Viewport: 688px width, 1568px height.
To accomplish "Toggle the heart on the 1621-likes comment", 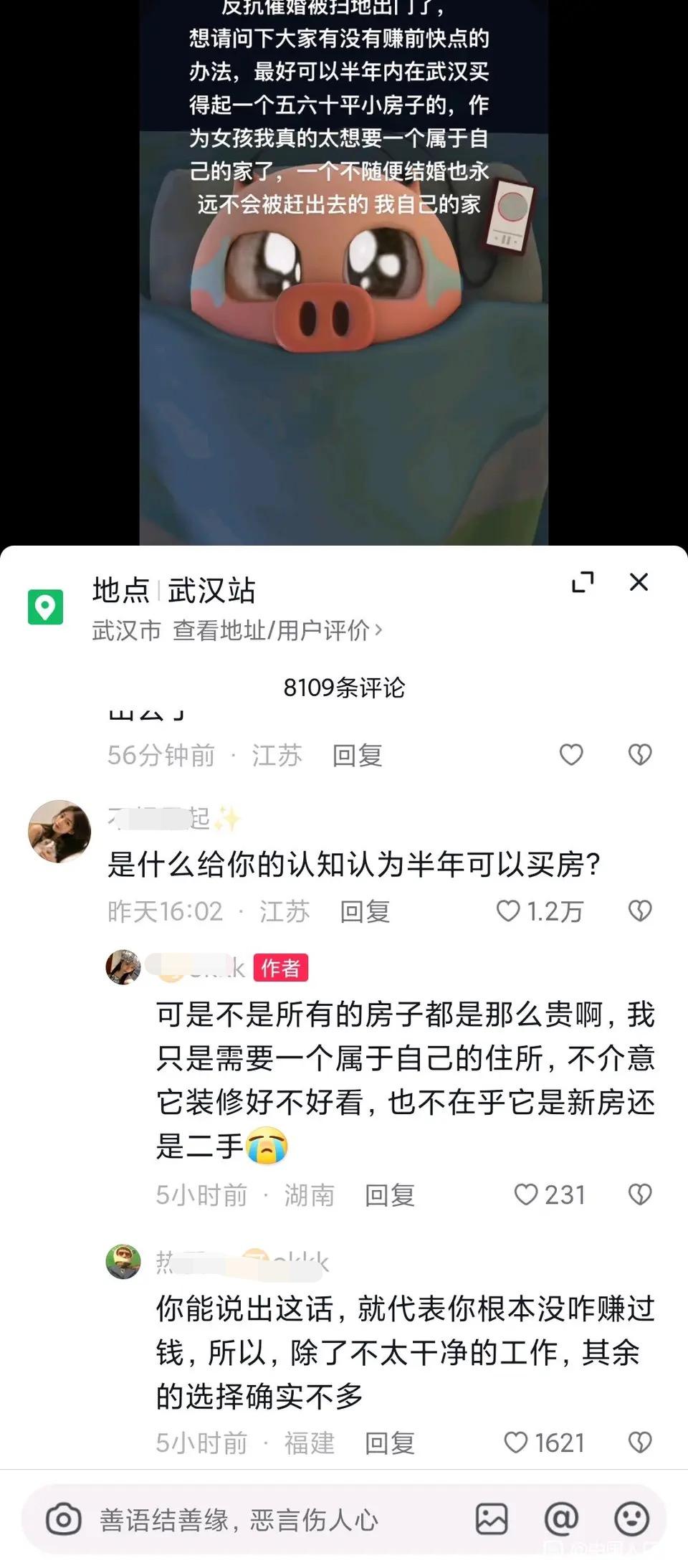I will [x=515, y=1443].
